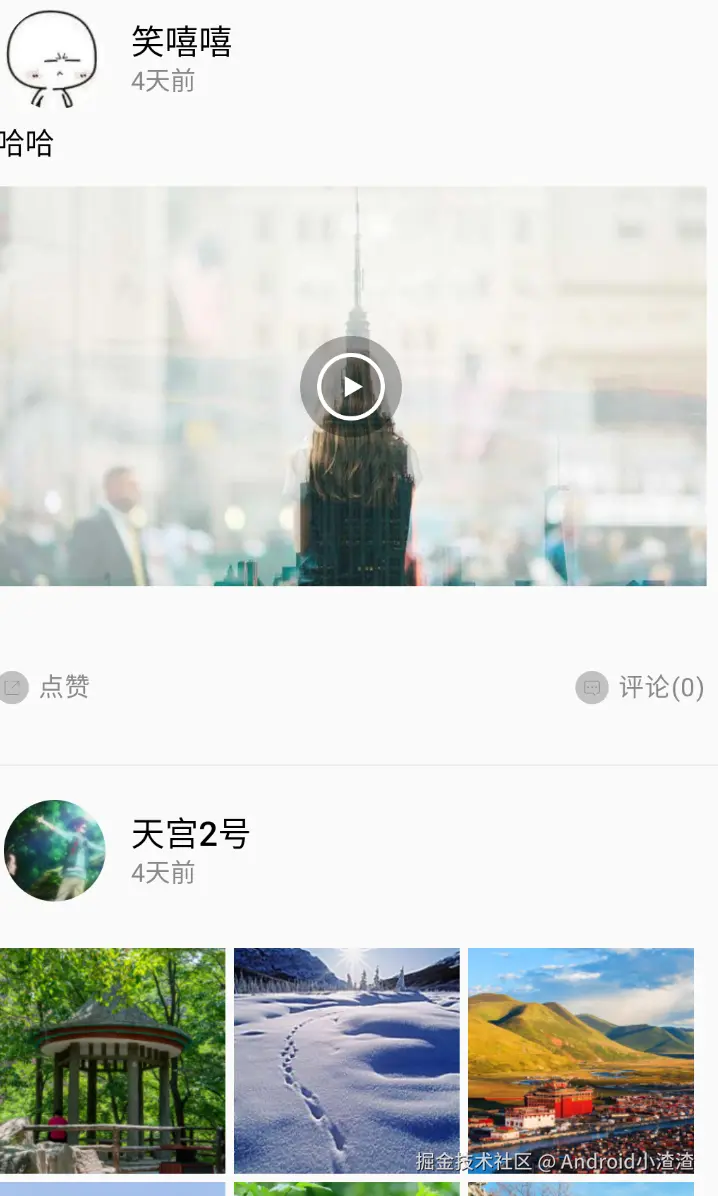View the snow footprints photo

pos(347,1060)
